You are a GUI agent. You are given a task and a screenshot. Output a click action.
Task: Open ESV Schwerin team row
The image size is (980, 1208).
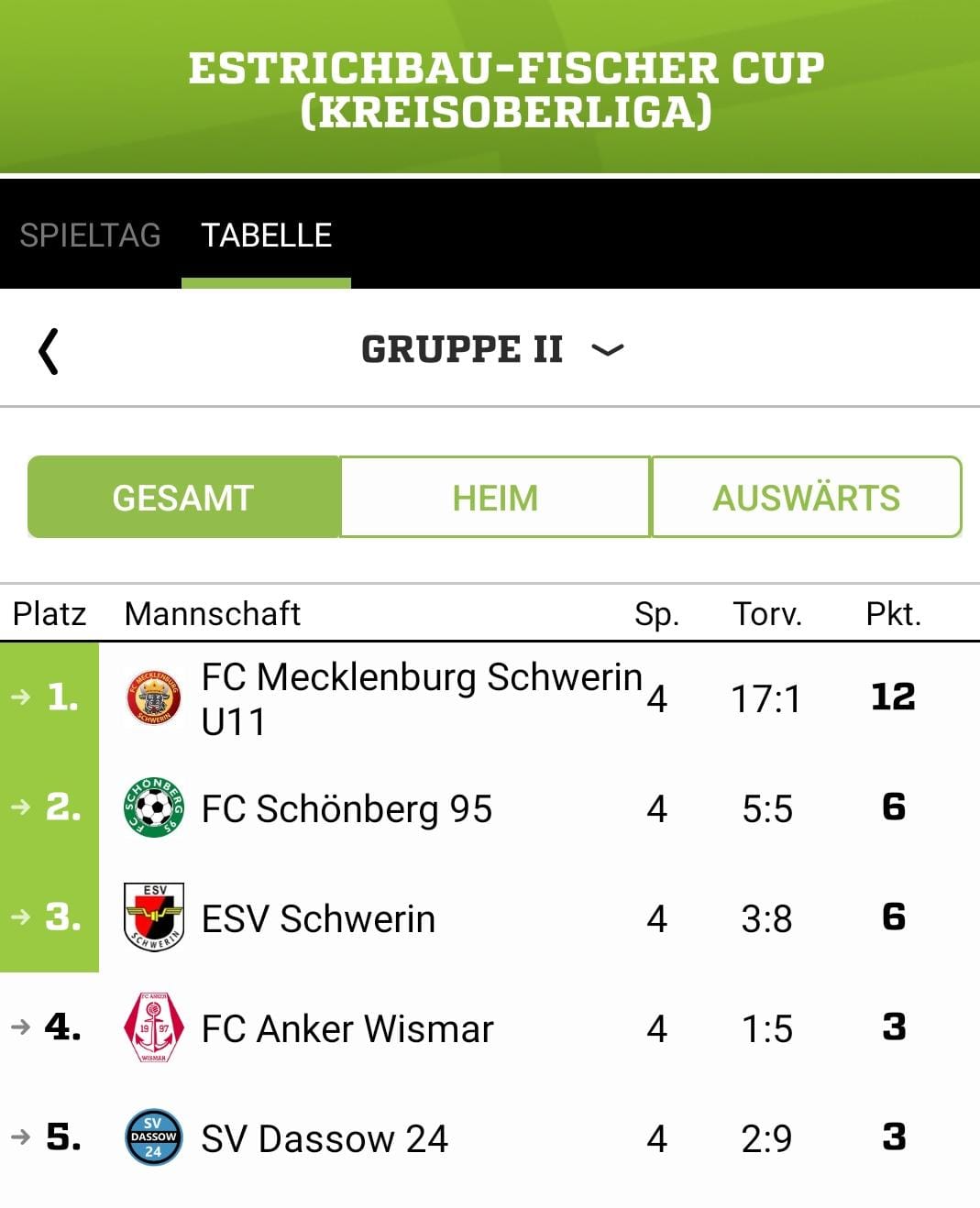490,918
